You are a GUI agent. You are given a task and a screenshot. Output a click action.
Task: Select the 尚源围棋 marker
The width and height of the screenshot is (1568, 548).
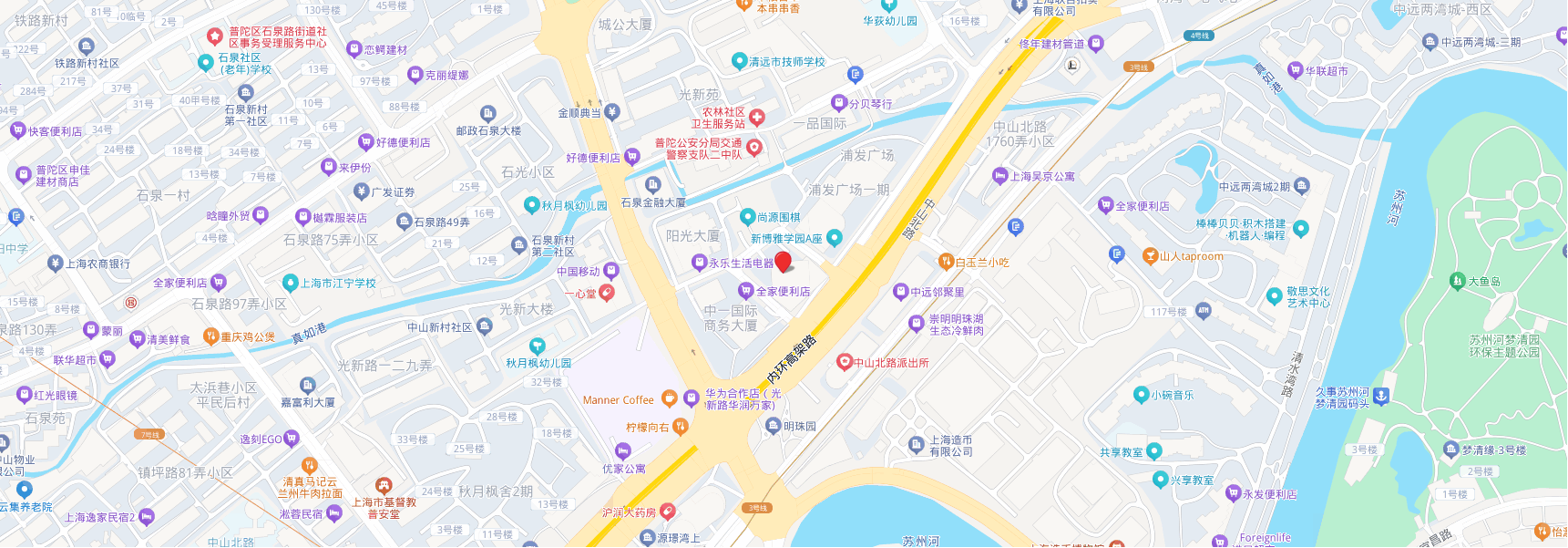(747, 217)
